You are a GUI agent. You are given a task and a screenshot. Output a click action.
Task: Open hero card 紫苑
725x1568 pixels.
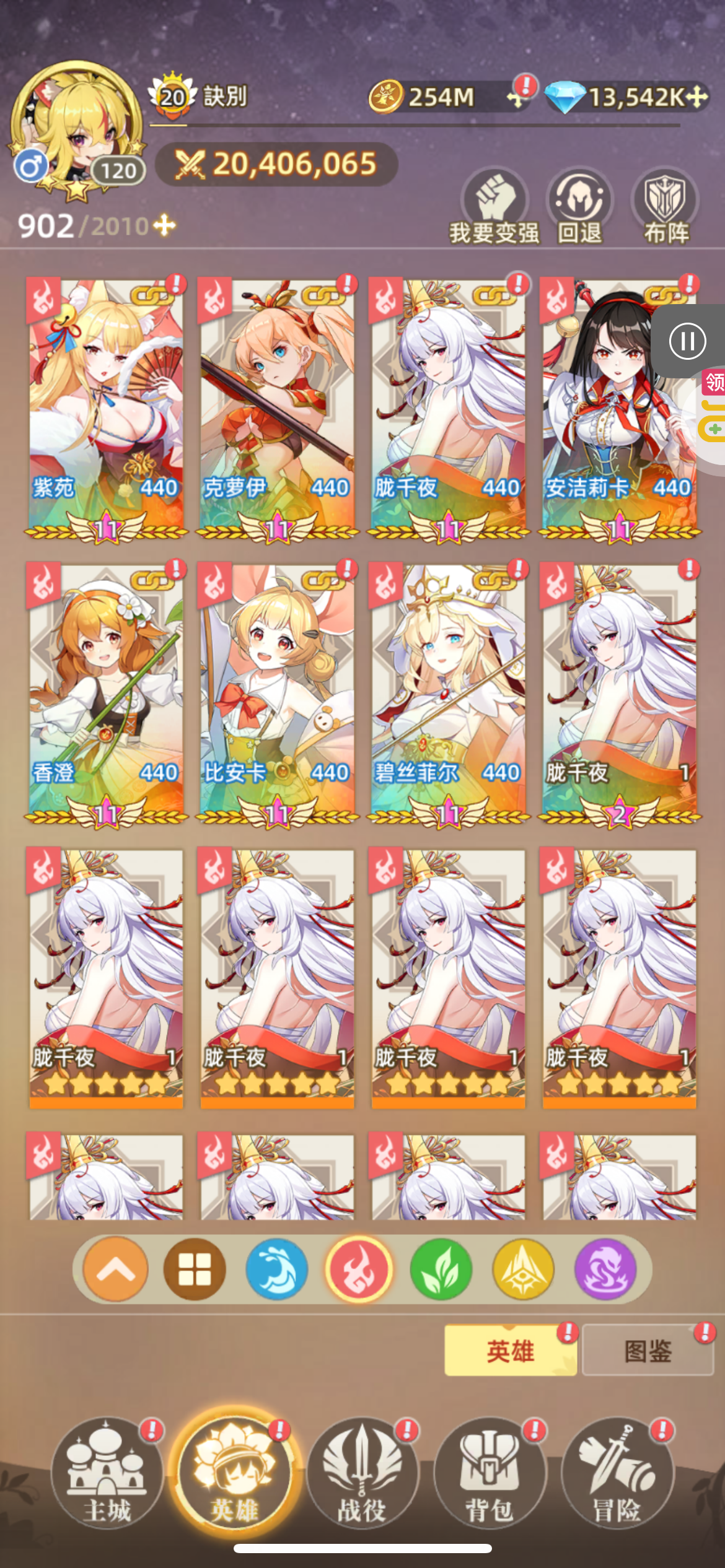(x=106, y=409)
